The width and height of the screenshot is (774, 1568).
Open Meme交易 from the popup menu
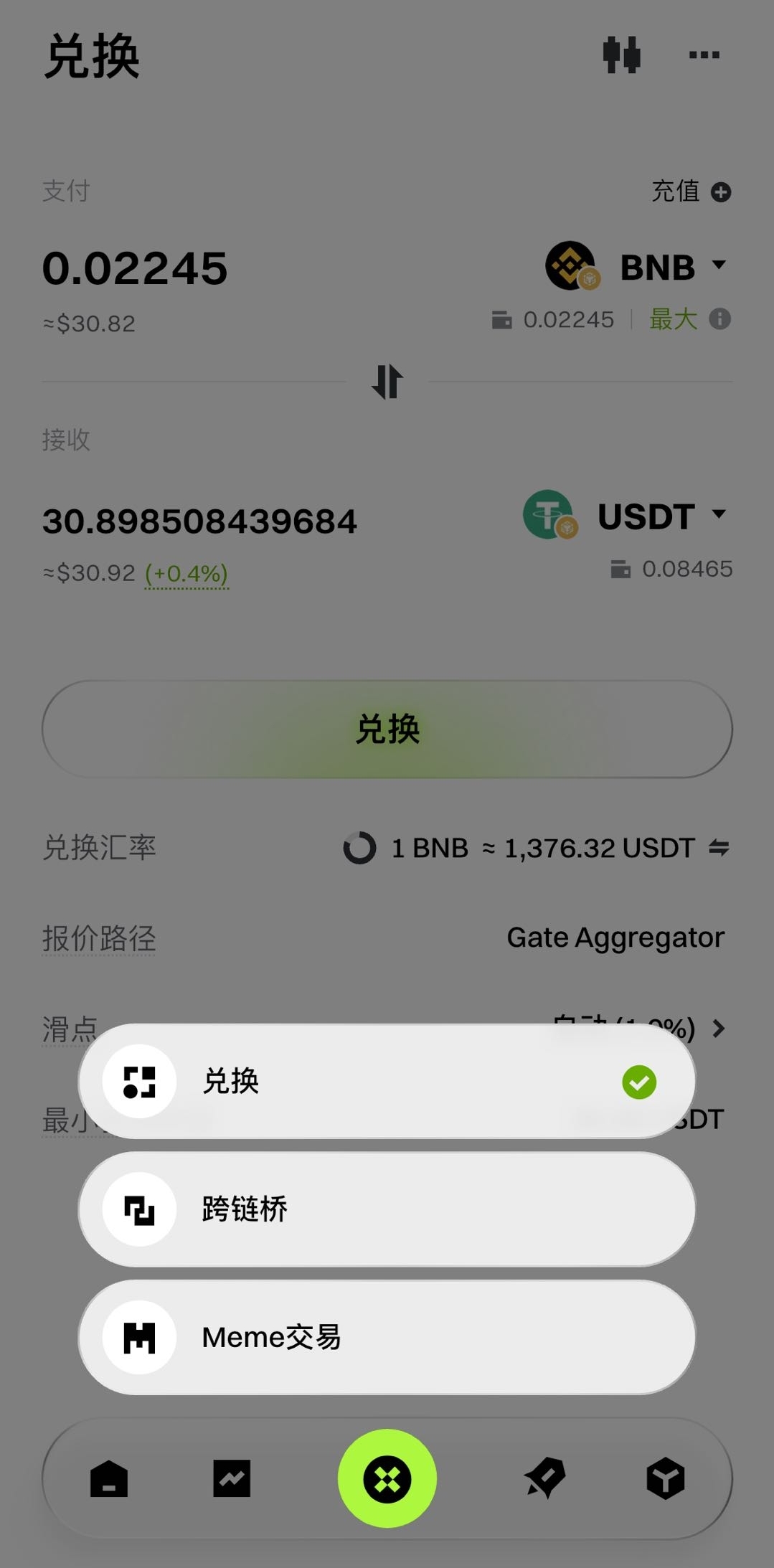387,1337
